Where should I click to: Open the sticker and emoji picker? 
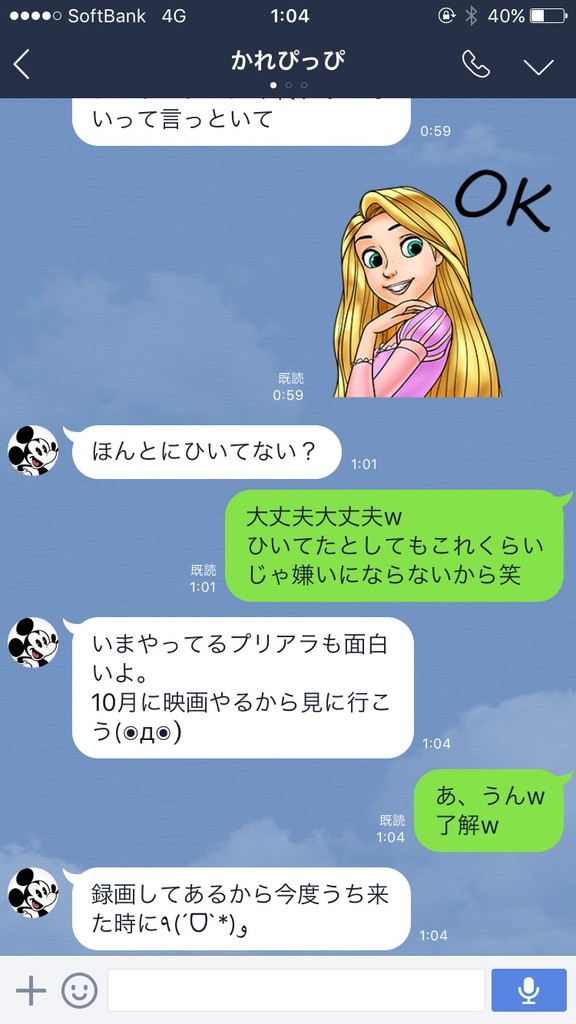(x=80, y=991)
